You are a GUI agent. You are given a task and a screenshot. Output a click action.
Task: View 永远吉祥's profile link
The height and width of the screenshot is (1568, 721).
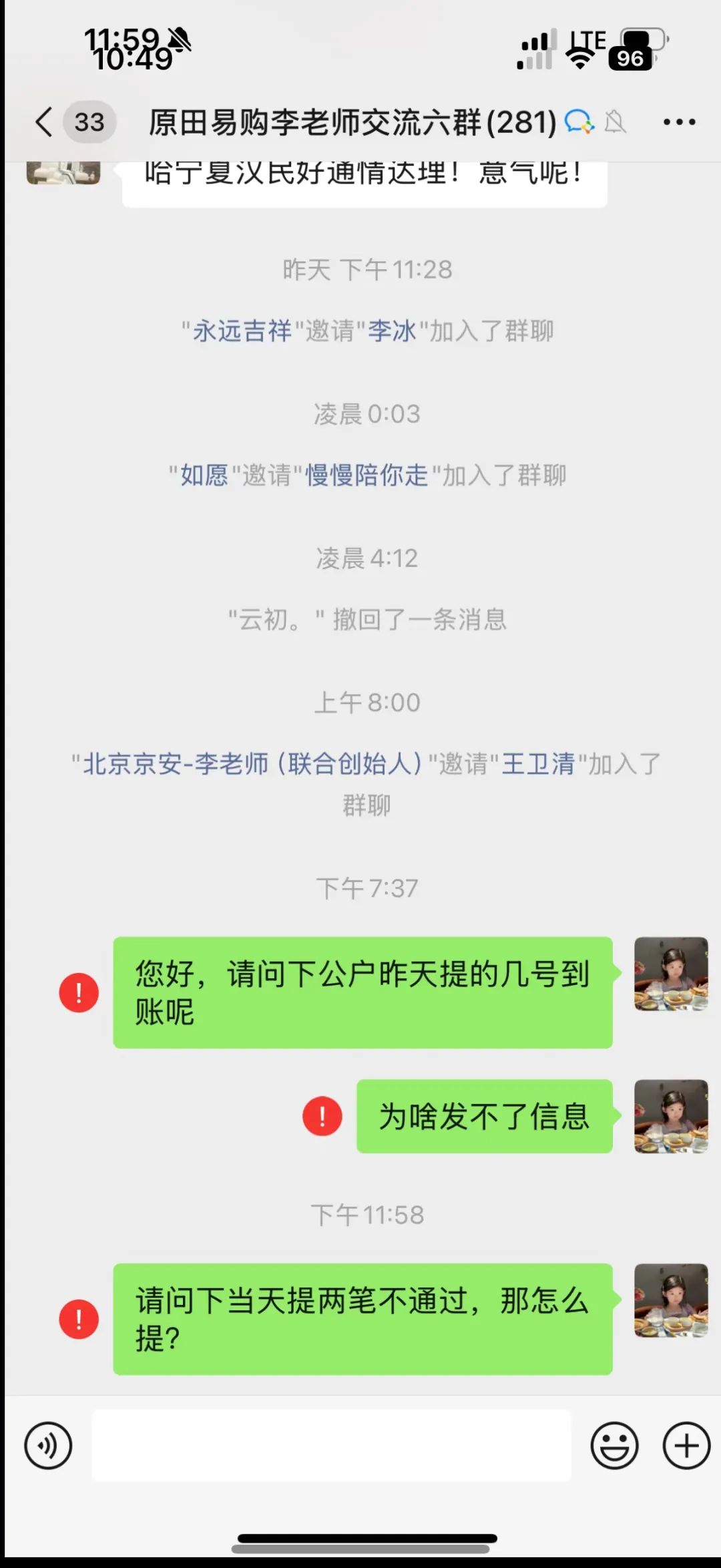click(x=242, y=331)
